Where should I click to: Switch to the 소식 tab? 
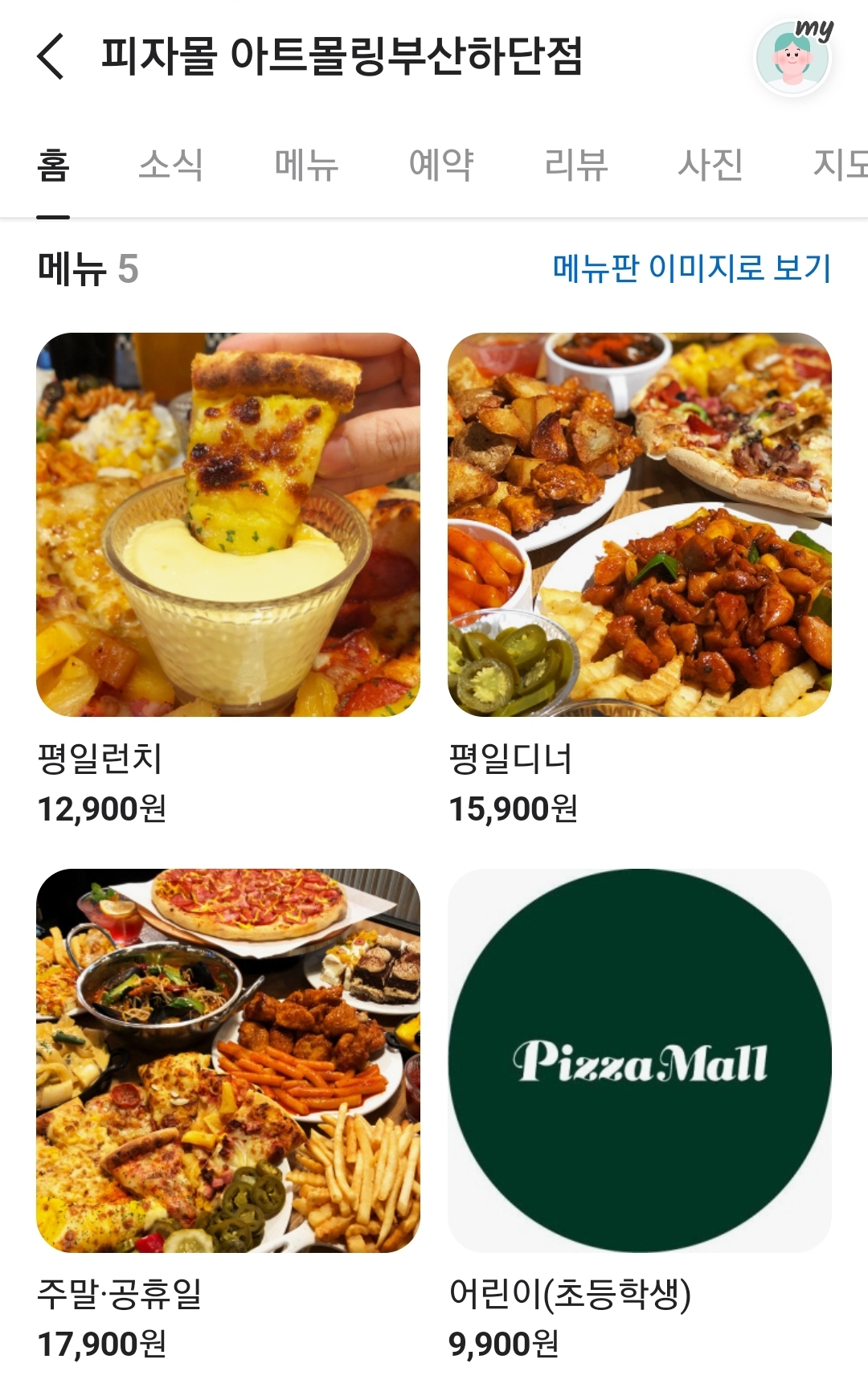pyautogui.click(x=170, y=166)
